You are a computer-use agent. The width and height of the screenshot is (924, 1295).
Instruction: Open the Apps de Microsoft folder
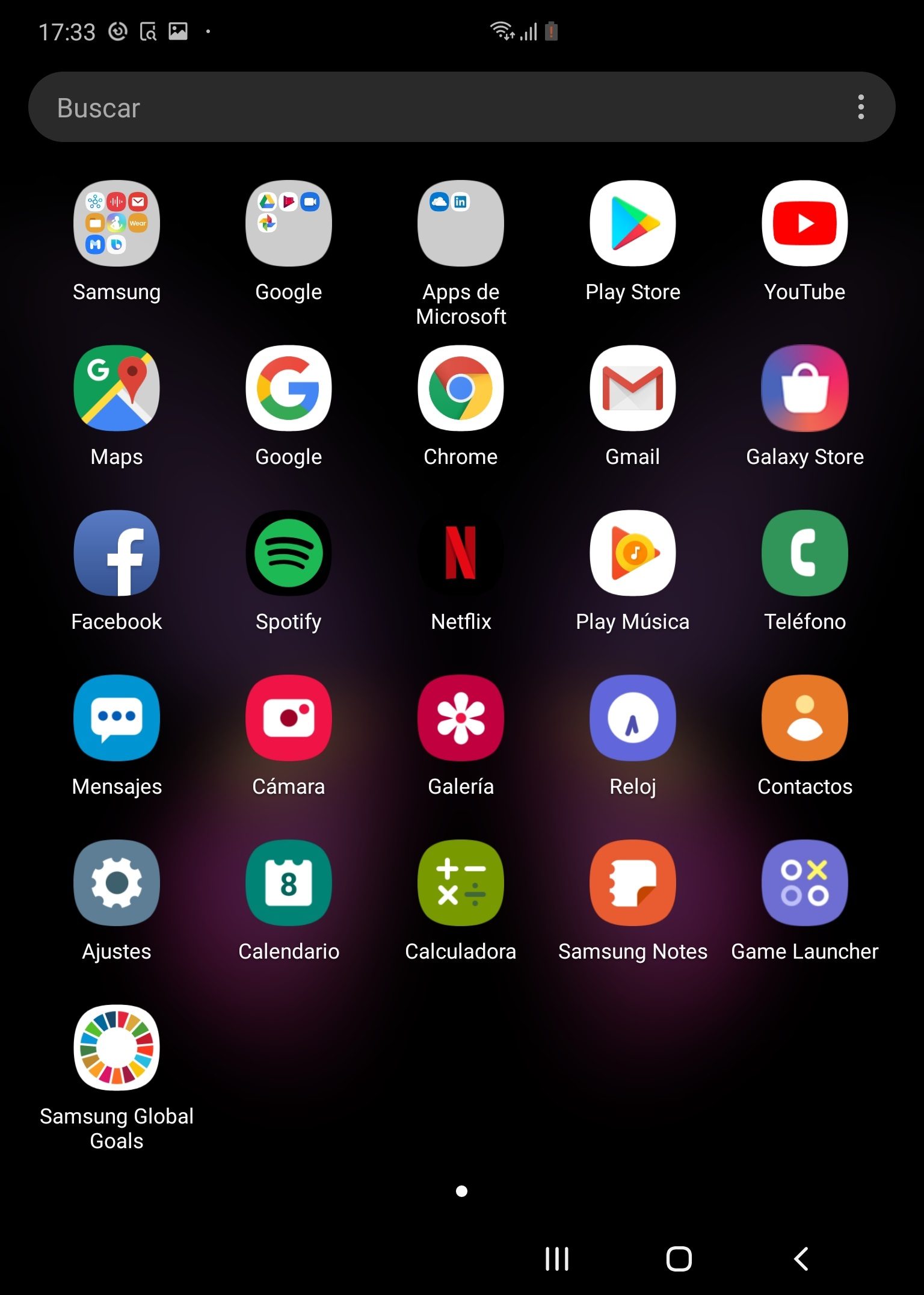click(x=461, y=223)
